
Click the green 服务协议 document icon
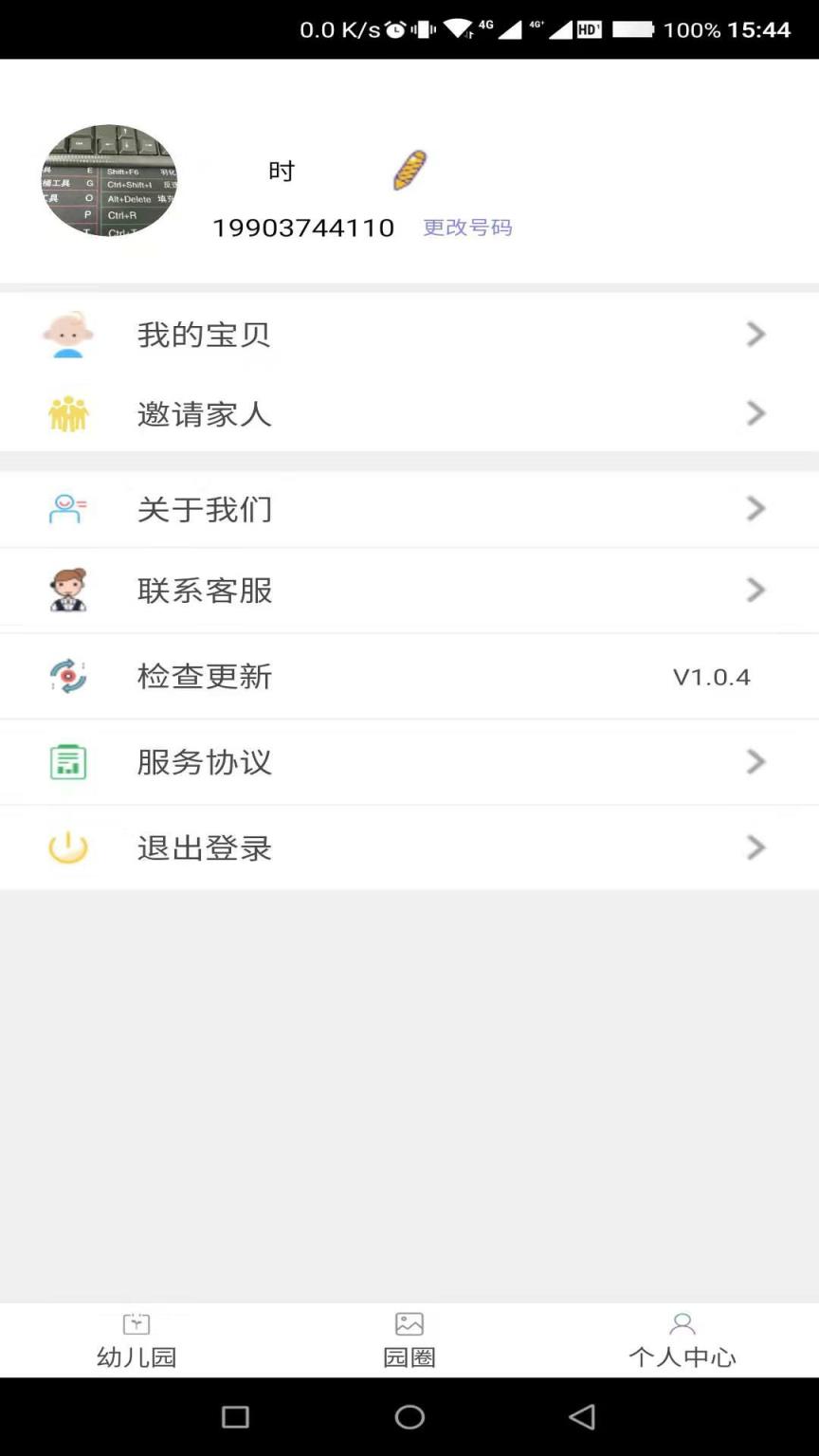(66, 762)
